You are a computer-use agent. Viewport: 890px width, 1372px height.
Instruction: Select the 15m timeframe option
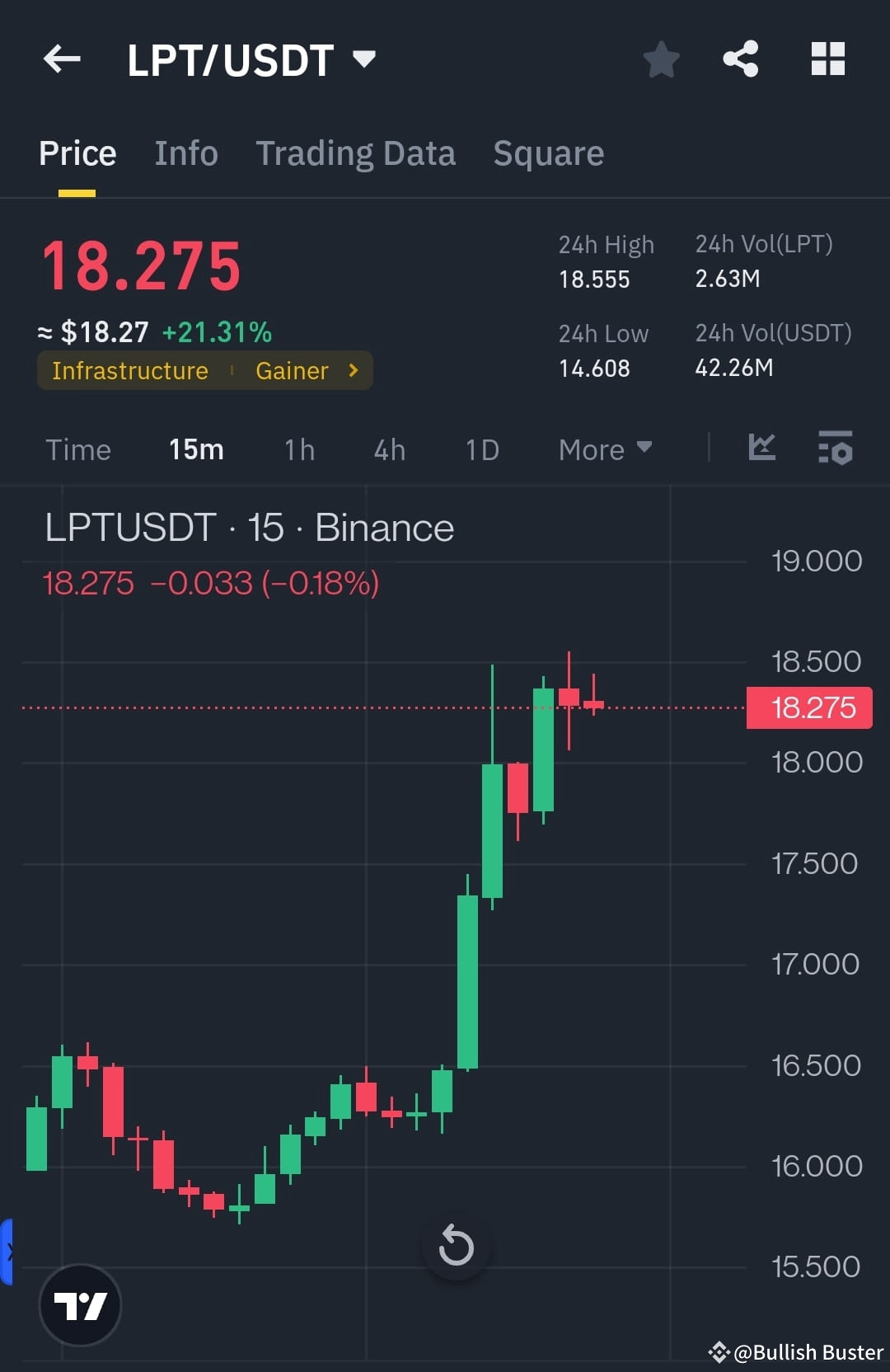[195, 449]
